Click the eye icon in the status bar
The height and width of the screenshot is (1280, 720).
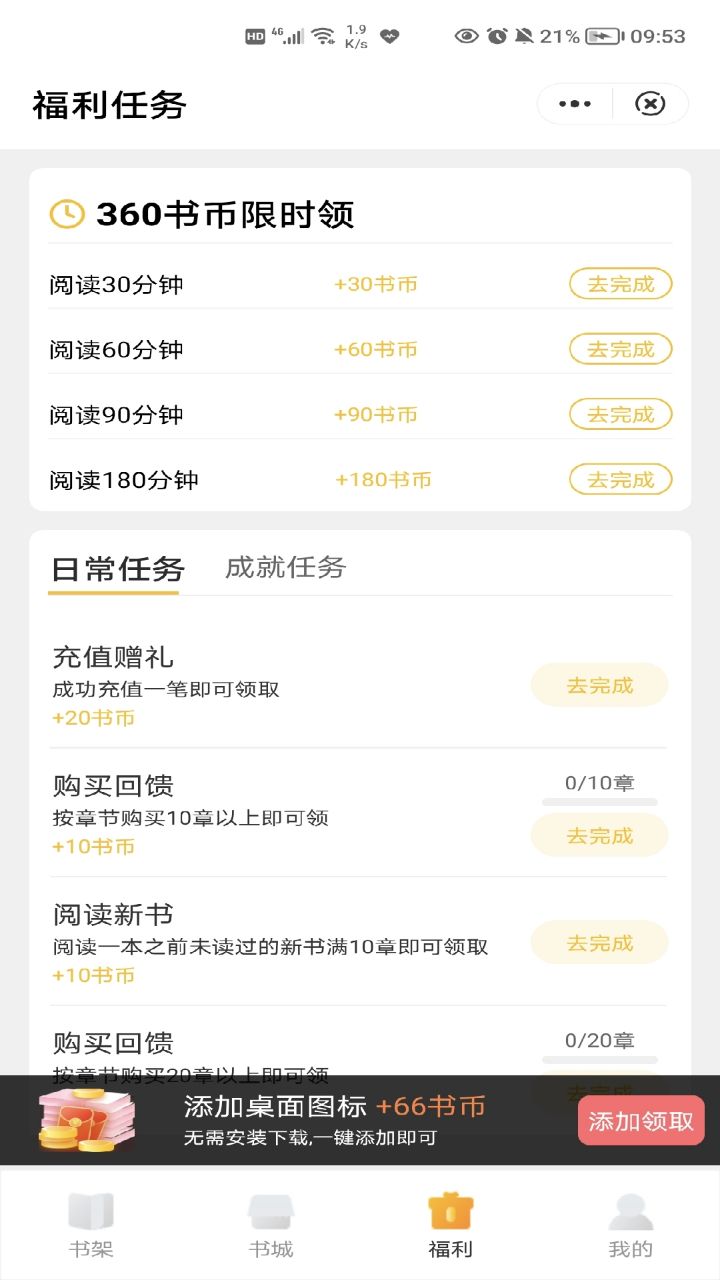tap(466, 36)
